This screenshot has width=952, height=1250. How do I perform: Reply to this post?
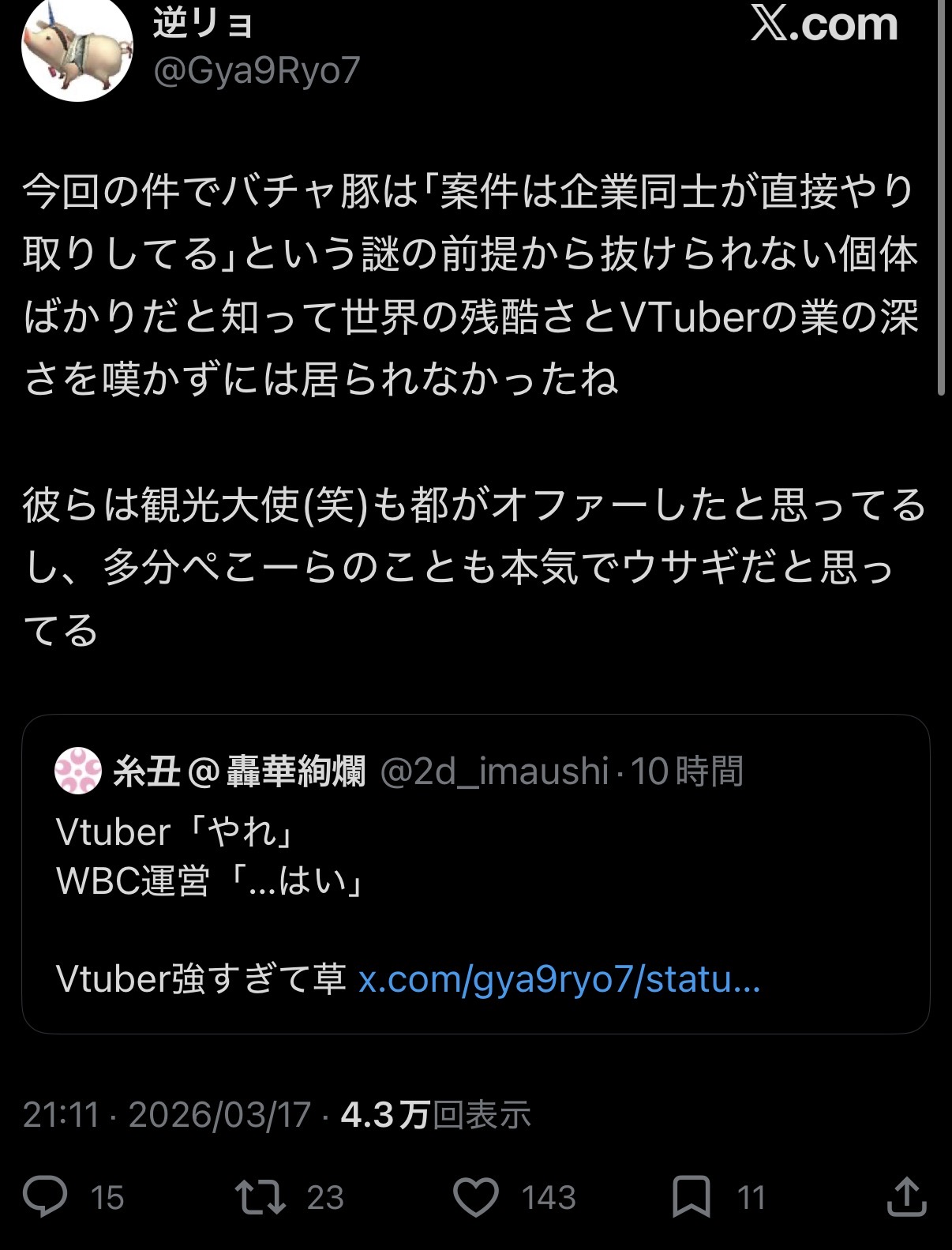pyautogui.click(x=46, y=1196)
